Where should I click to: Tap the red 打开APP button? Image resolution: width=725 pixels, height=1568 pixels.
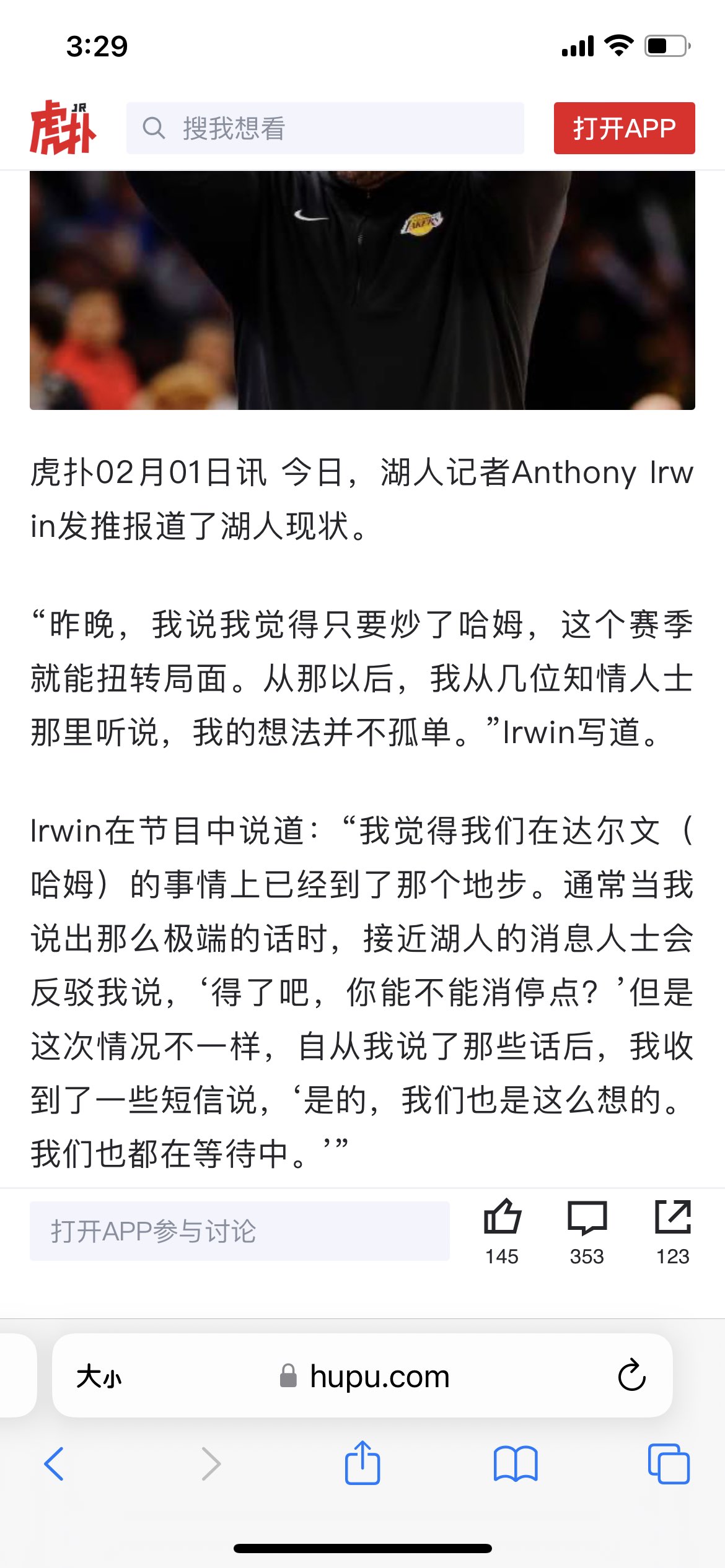pos(624,128)
